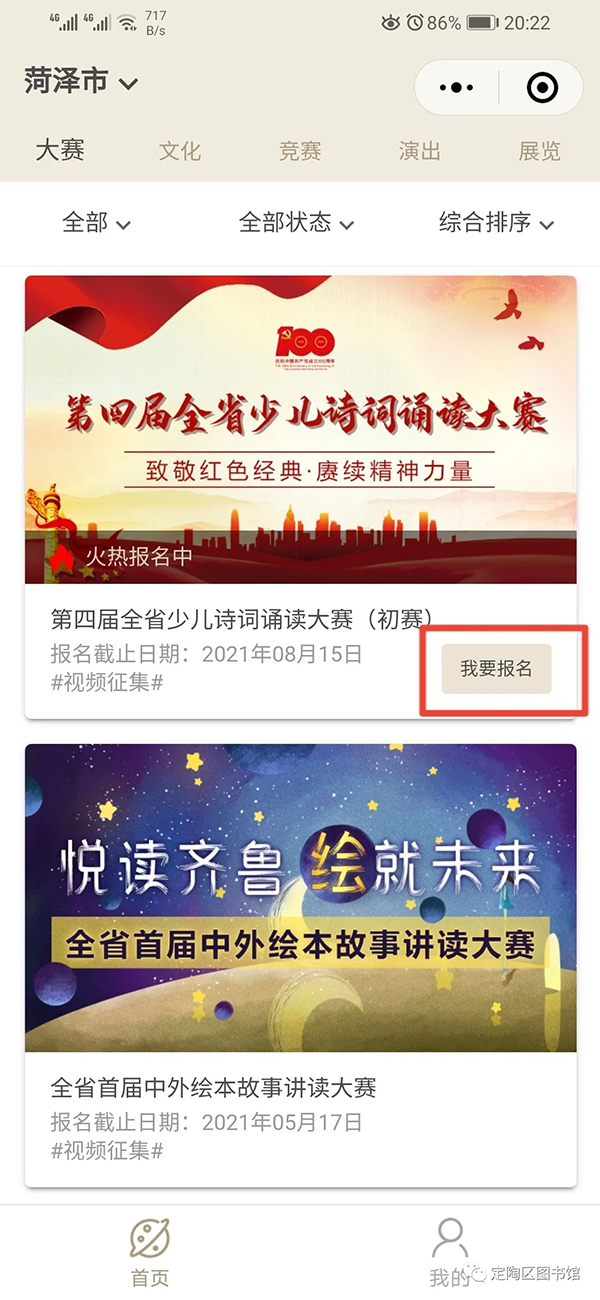Go to the 首页 home tab
Image resolution: width=600 pixels, height=1300 pixels.
pos(150,1250)
